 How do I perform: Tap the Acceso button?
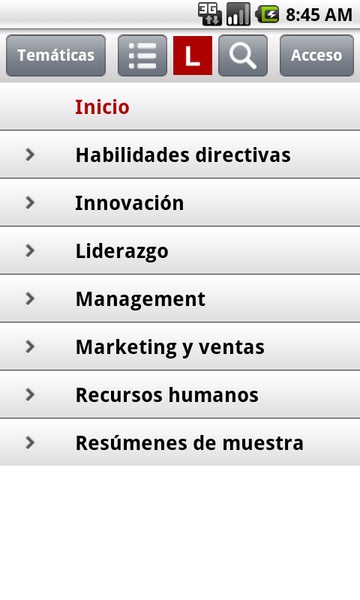(x=316, y=55)
